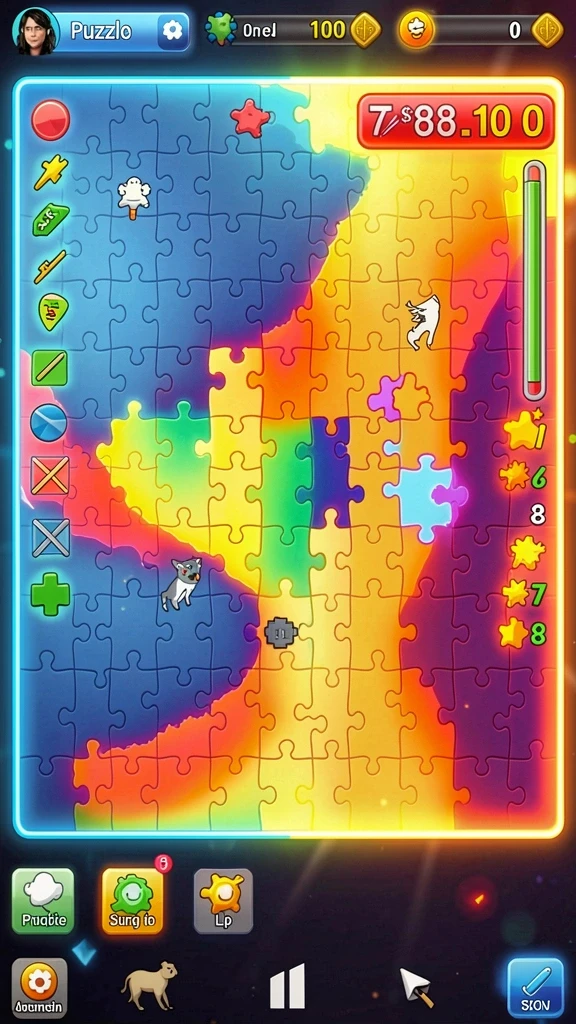This screenshot has height=1024, width=576.
Task: Open the orange flower button at bottom left
Action: click(x=39, y=988)
